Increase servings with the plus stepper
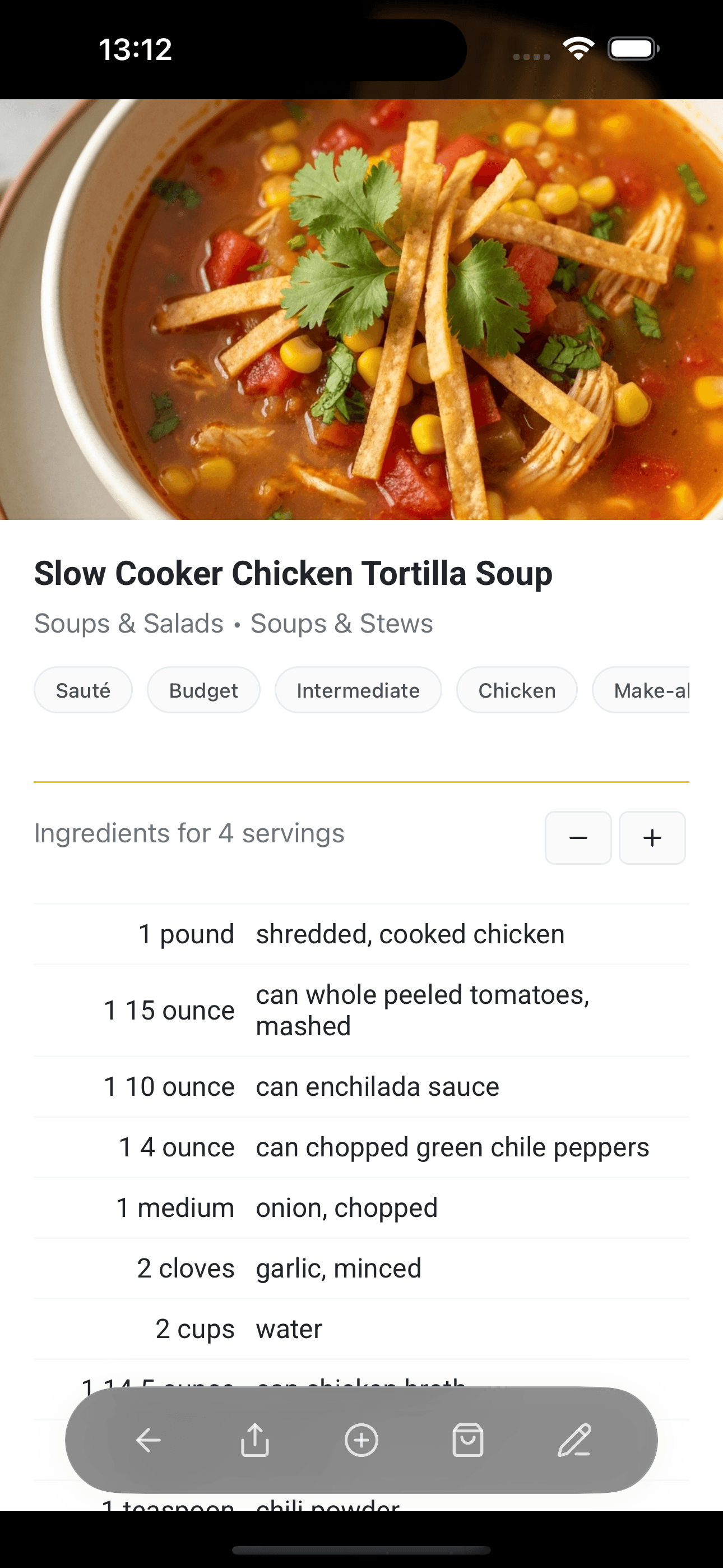Image resolution: width=723 pixels, height=1568 pixels. click(651, 838)
